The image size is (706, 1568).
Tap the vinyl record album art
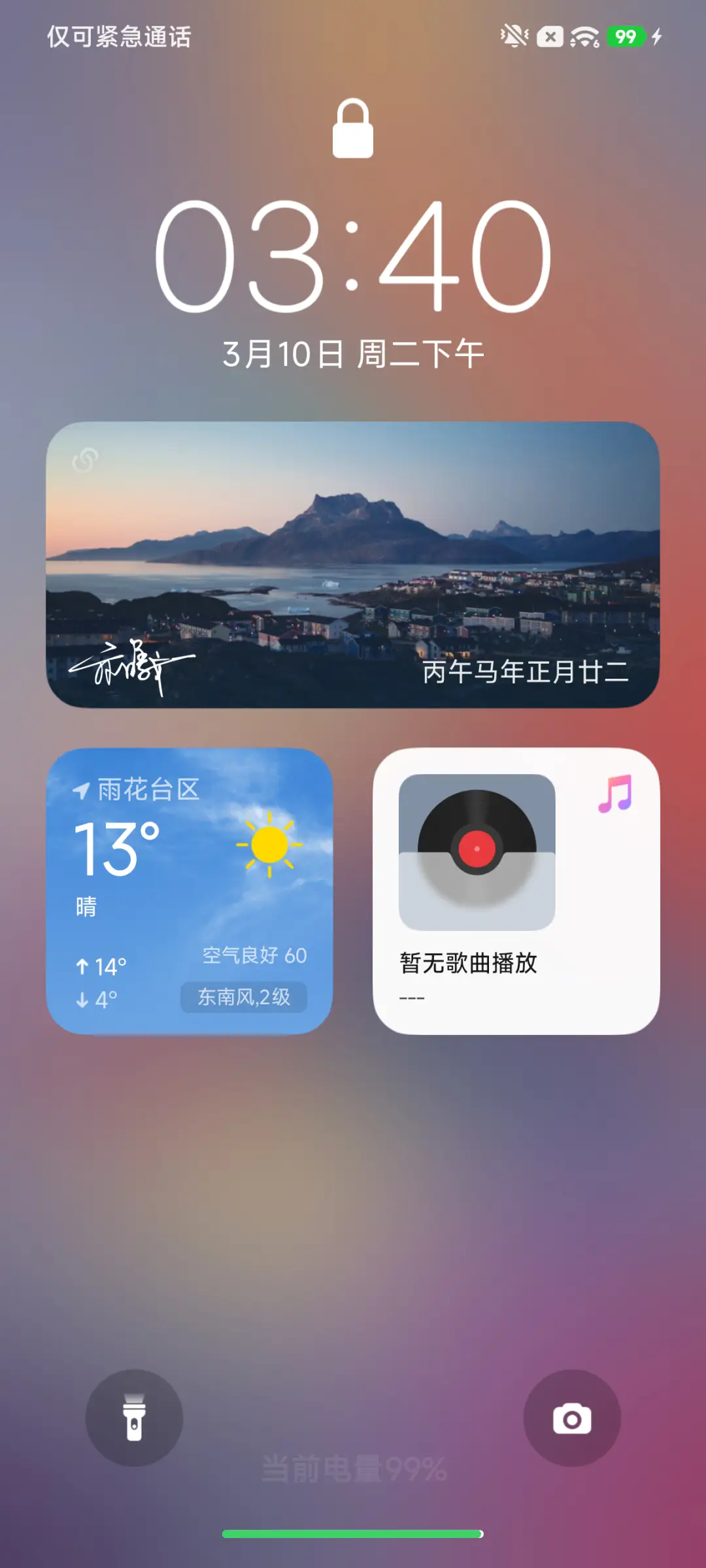click(x=476, y=850)
